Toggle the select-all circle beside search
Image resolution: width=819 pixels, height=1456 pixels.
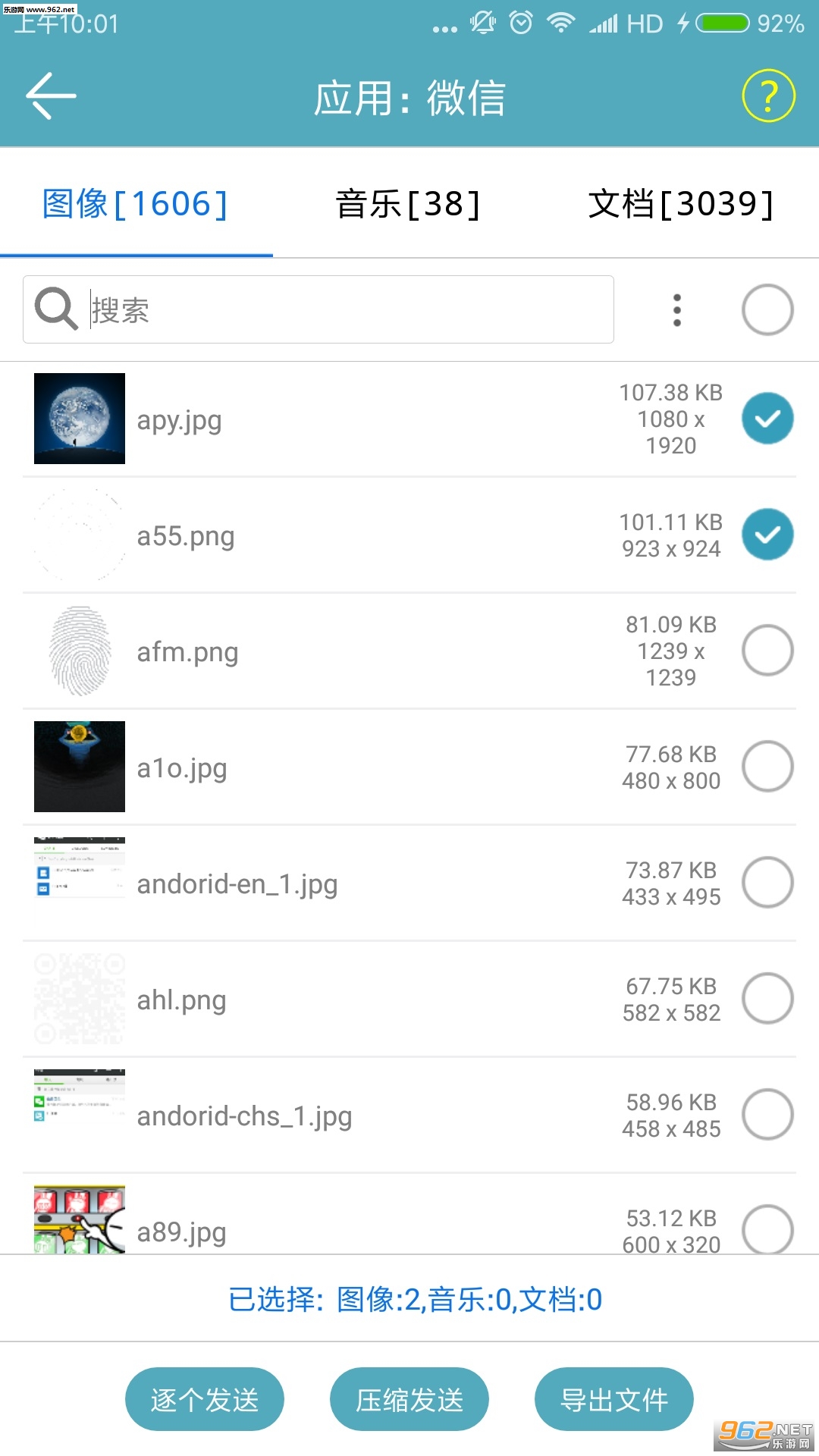(767, 309)
